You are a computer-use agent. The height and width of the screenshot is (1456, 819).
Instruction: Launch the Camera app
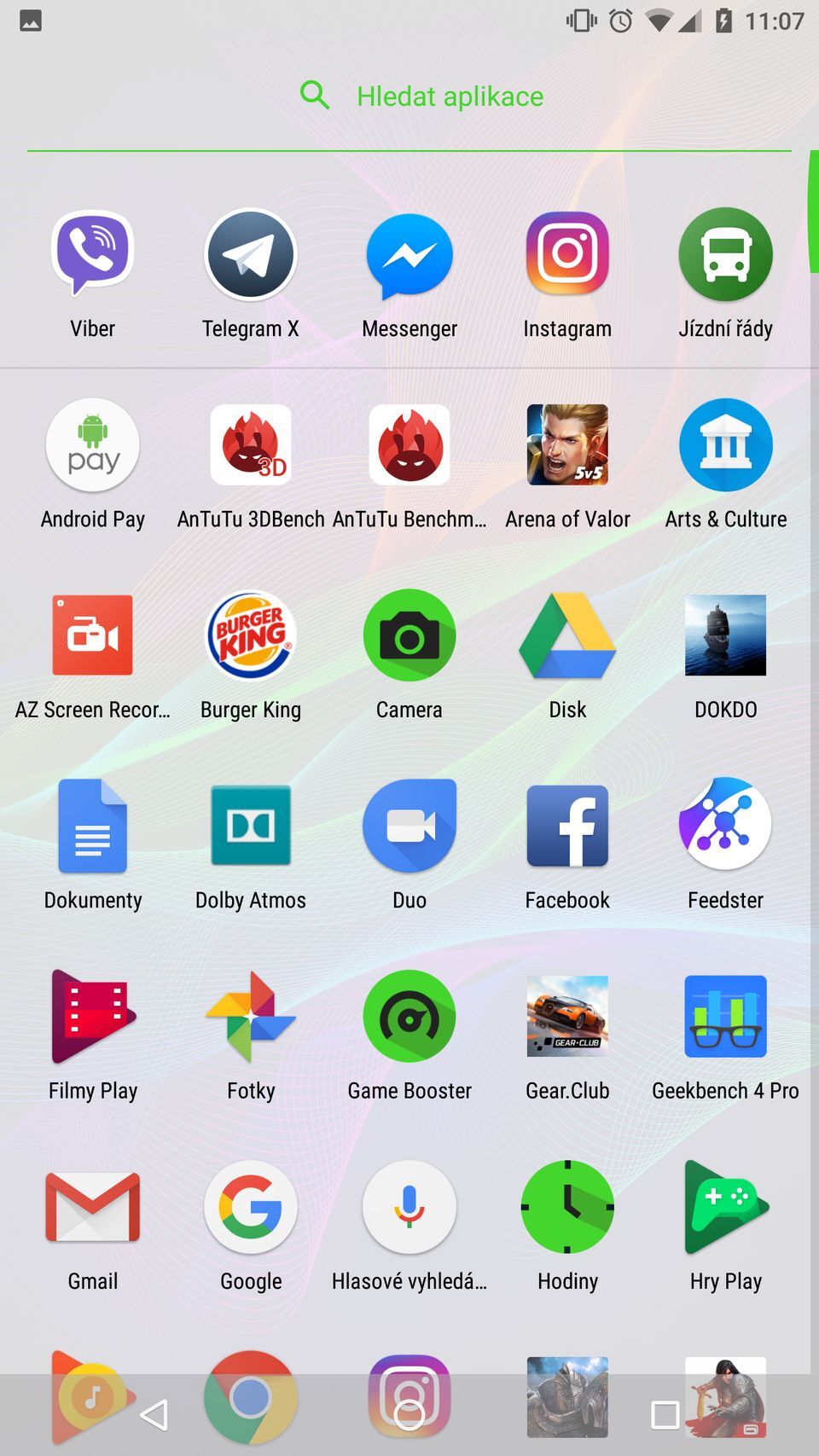(409, 635)
